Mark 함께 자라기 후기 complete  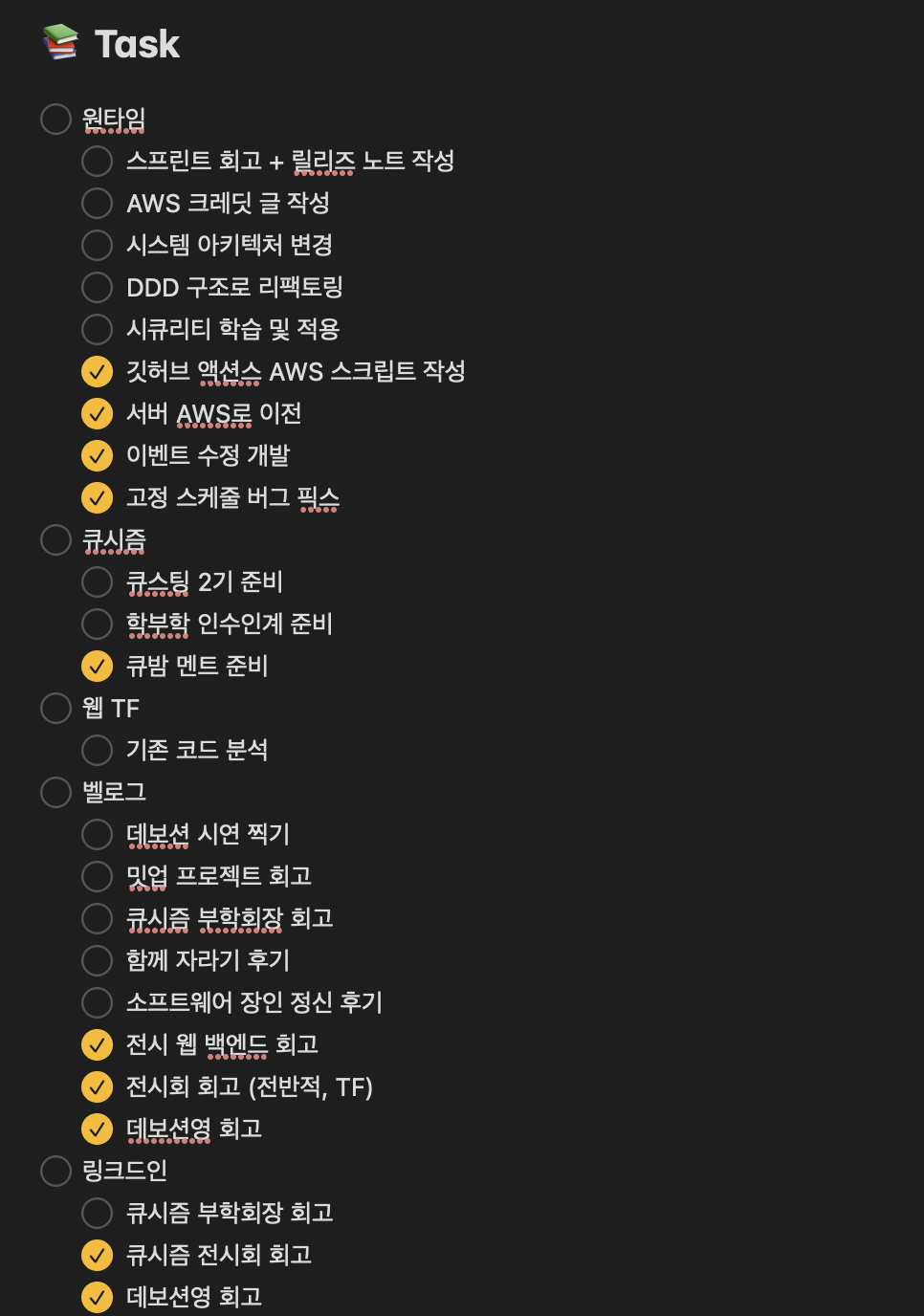pos(97,960)
